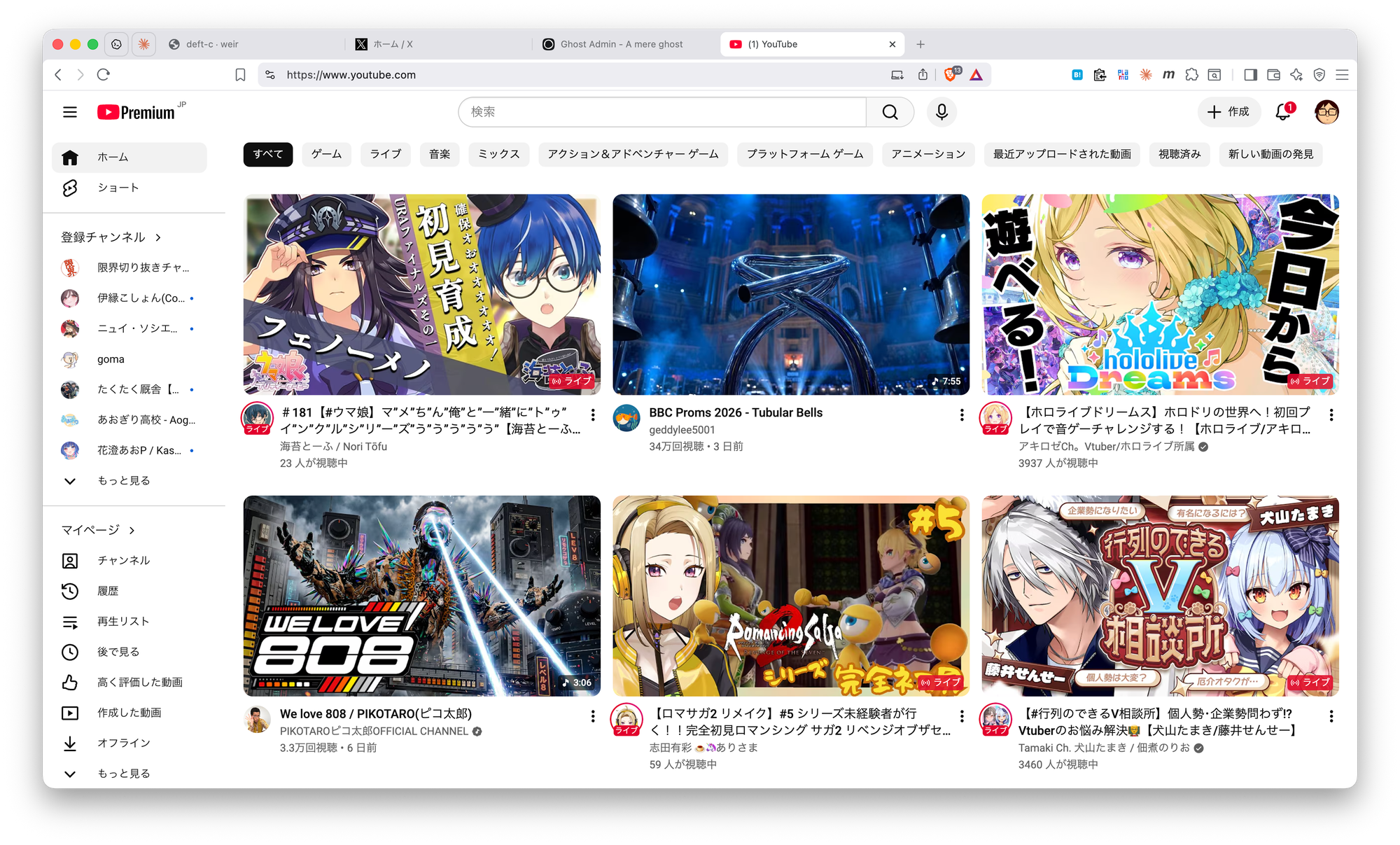Image resolution: width=1400 pixels, height=845 pixels.
Task: Select the ゲーム filter chip
Action: tap(326, 154)
